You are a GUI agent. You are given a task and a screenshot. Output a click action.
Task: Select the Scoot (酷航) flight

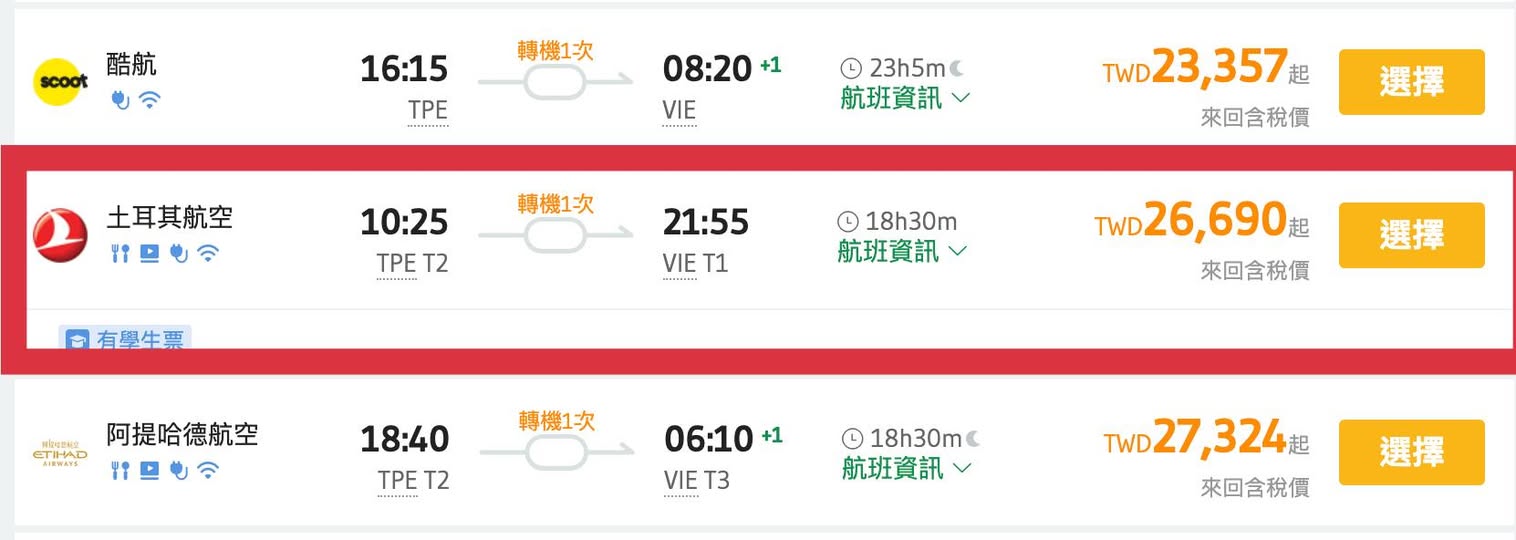click(x=1411, y=82)
